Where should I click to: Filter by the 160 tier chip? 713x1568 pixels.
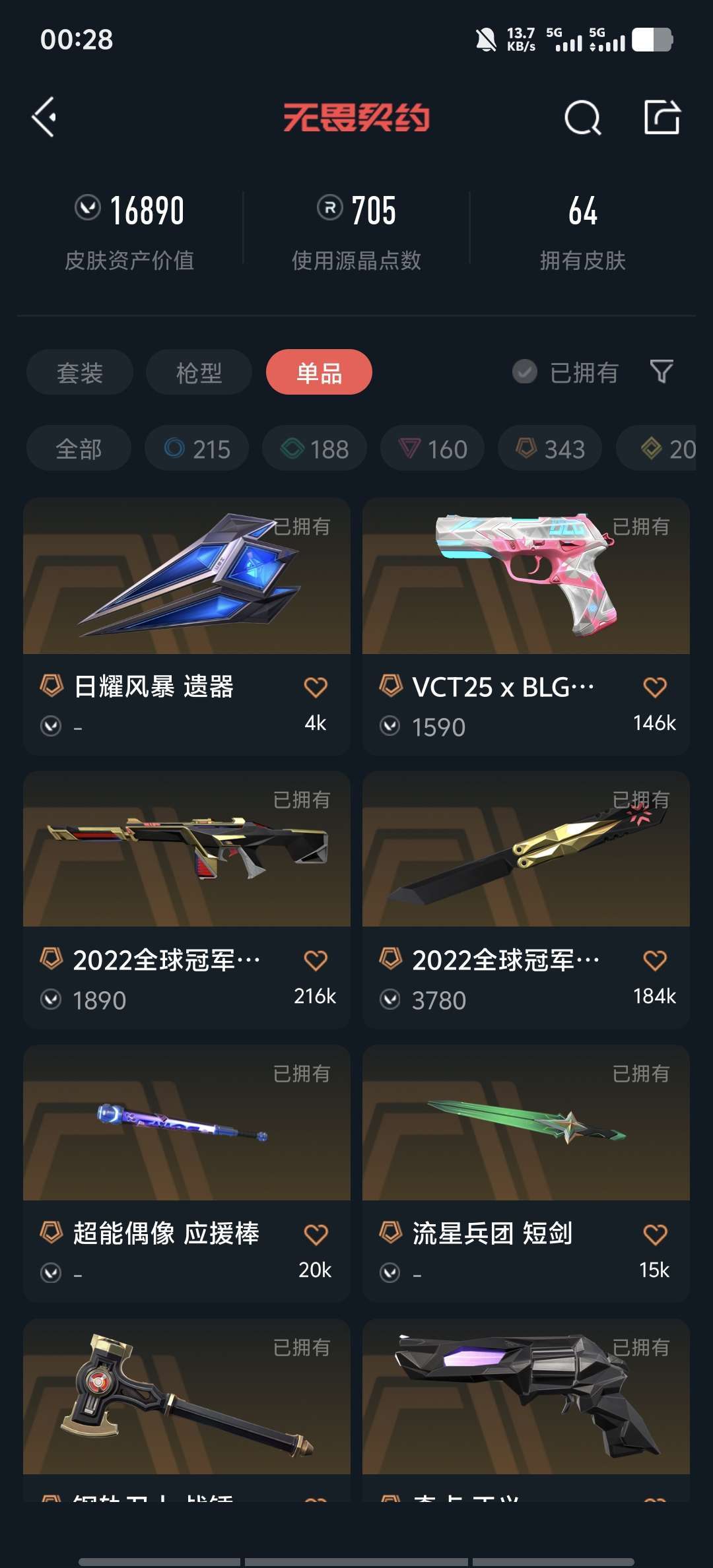point(432,449)
